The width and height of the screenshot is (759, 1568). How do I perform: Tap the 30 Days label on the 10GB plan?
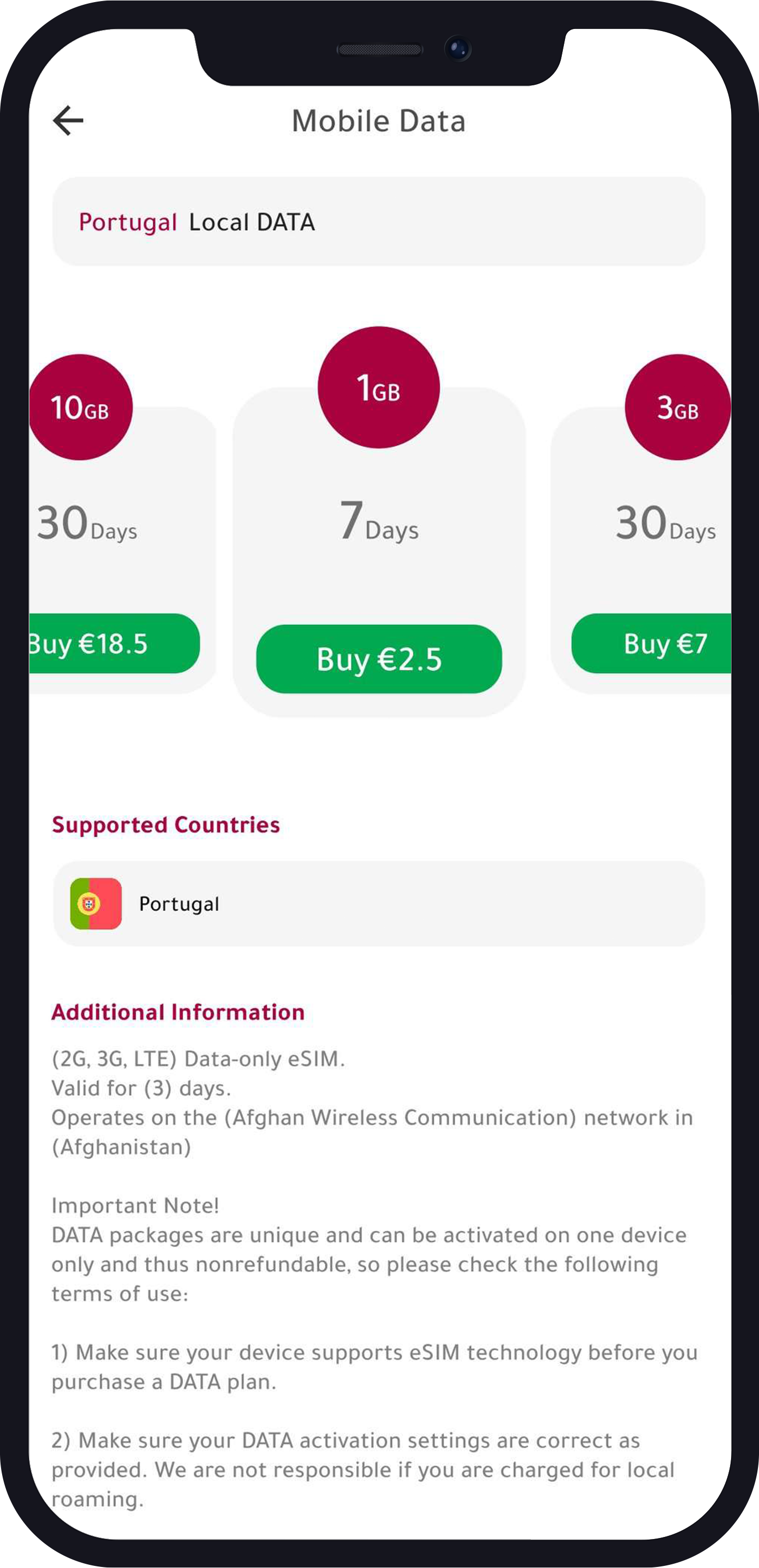coord(85,525)
